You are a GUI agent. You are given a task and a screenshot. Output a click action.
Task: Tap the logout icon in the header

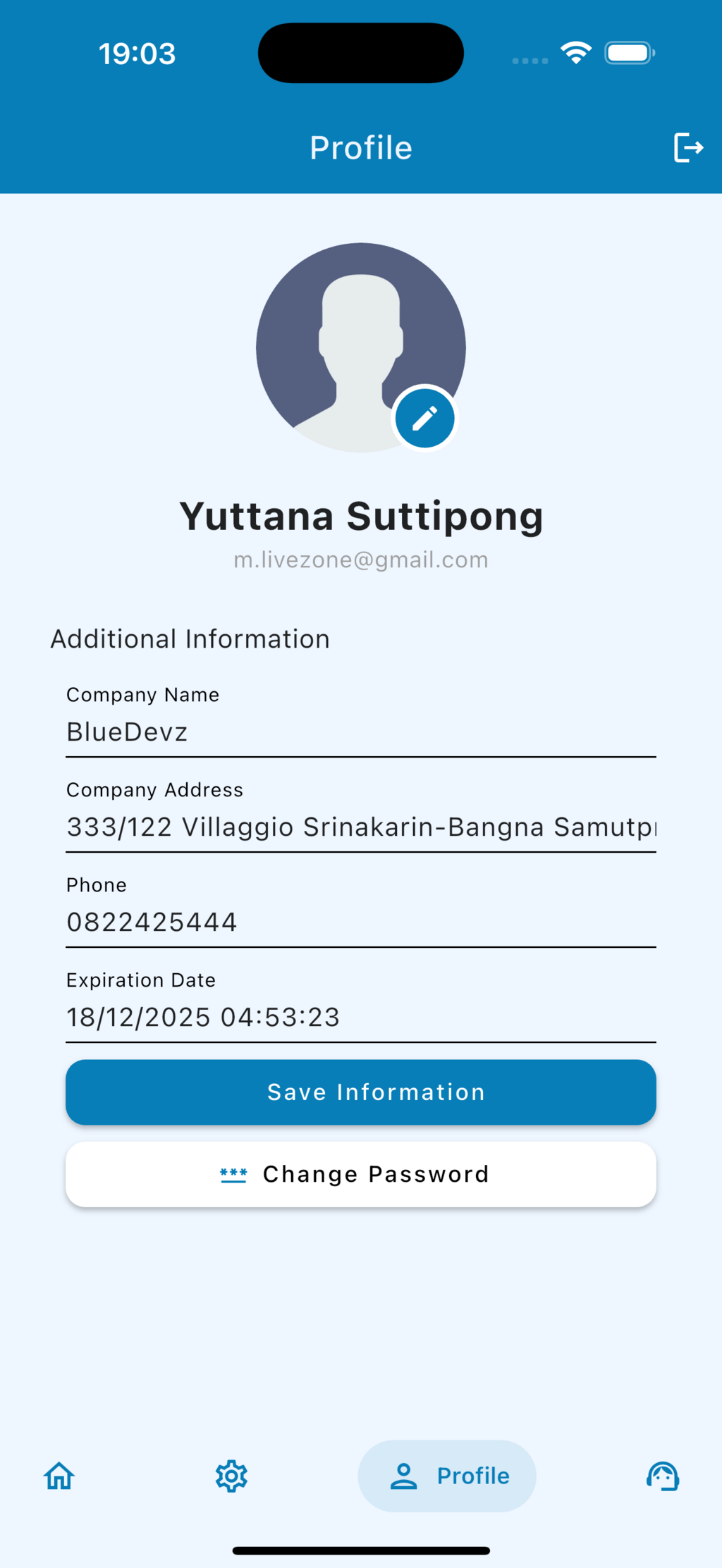(687, 148)
